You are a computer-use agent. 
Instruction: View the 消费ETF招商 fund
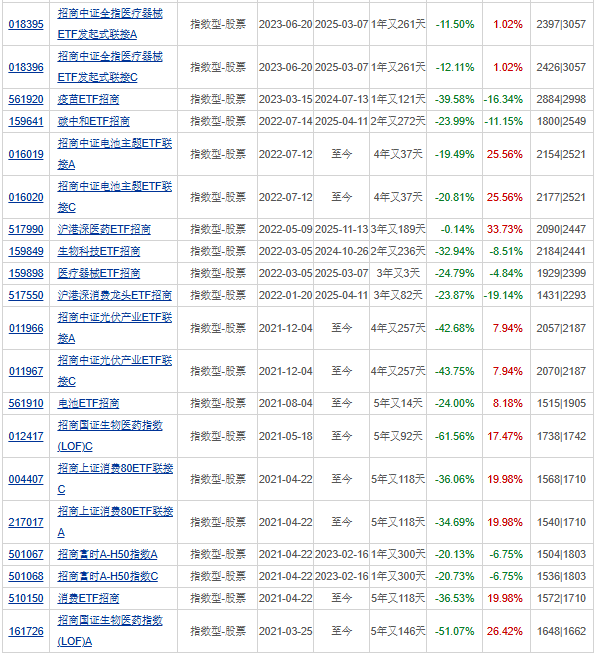click(x=88, y=598)
